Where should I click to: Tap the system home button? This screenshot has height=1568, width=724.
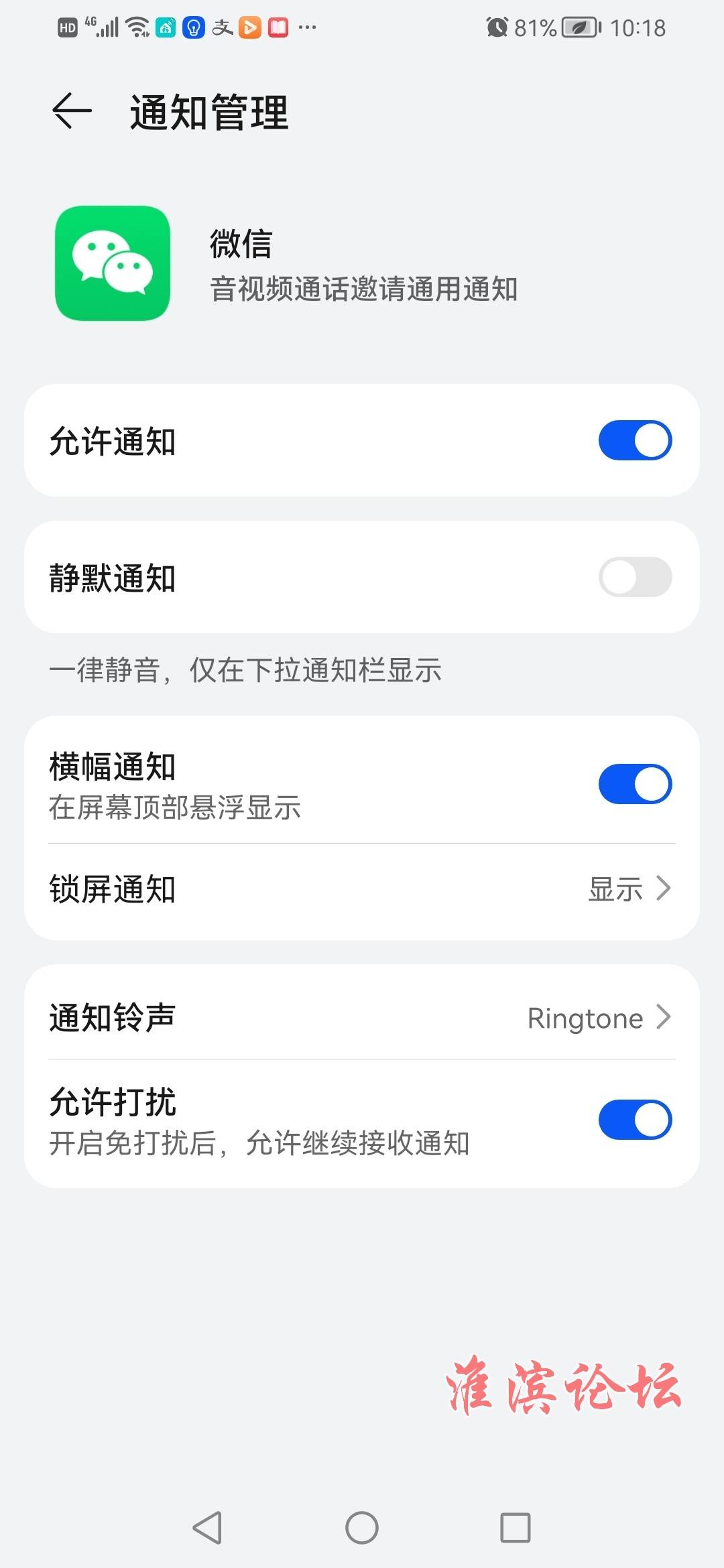pyautogui.click(x=362, y=1528)
